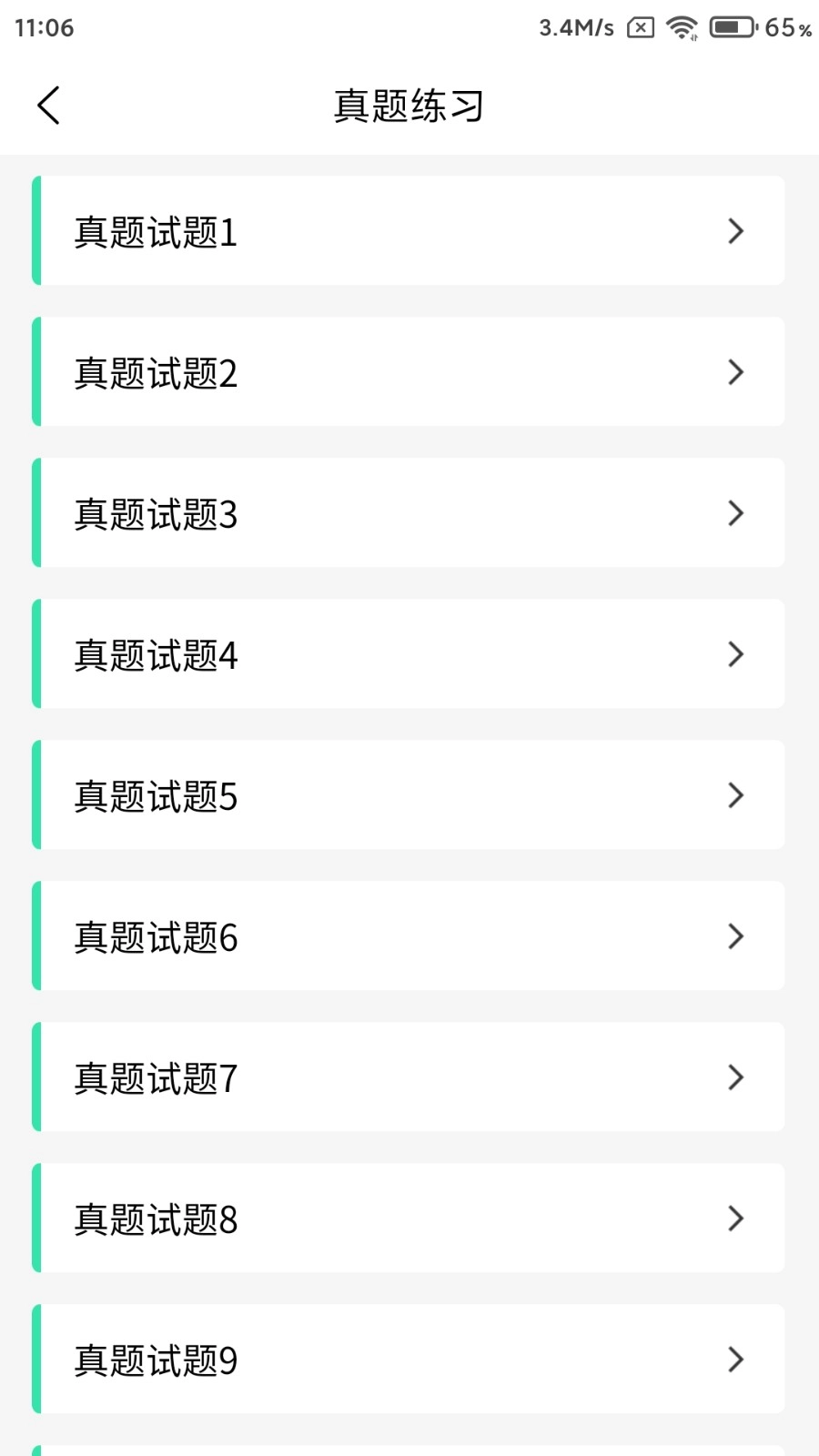819x1456 pixels.
Task: Open 真题试题3 using the right arrow
Action: point(736,514)
